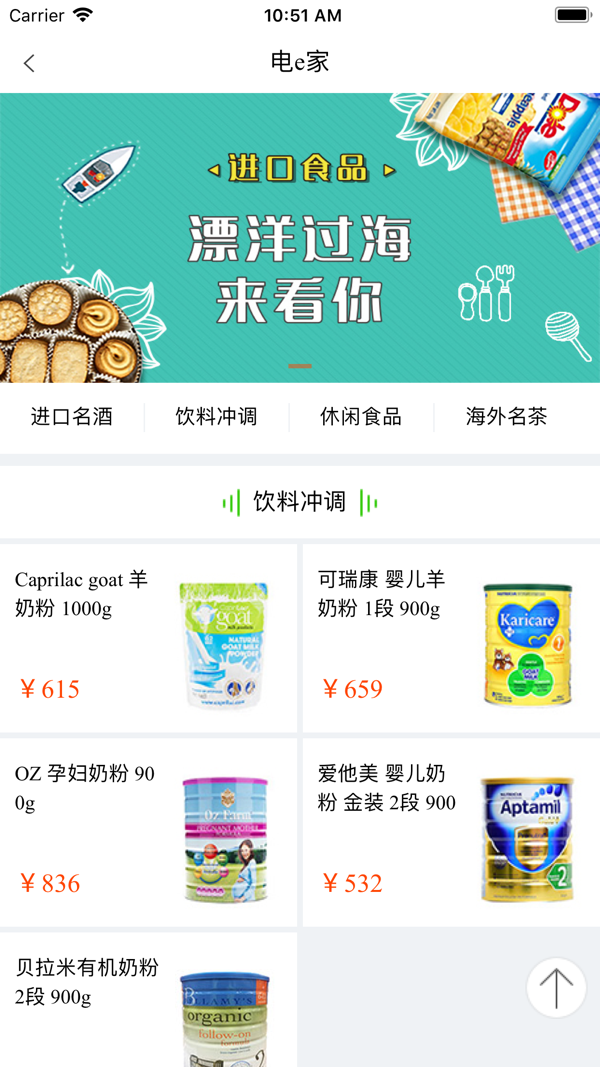The image size is (600, 1067).
Task: View the 可瑞康 婴儿羊奶粉 1段 900g product
Action: coord(451,638)
